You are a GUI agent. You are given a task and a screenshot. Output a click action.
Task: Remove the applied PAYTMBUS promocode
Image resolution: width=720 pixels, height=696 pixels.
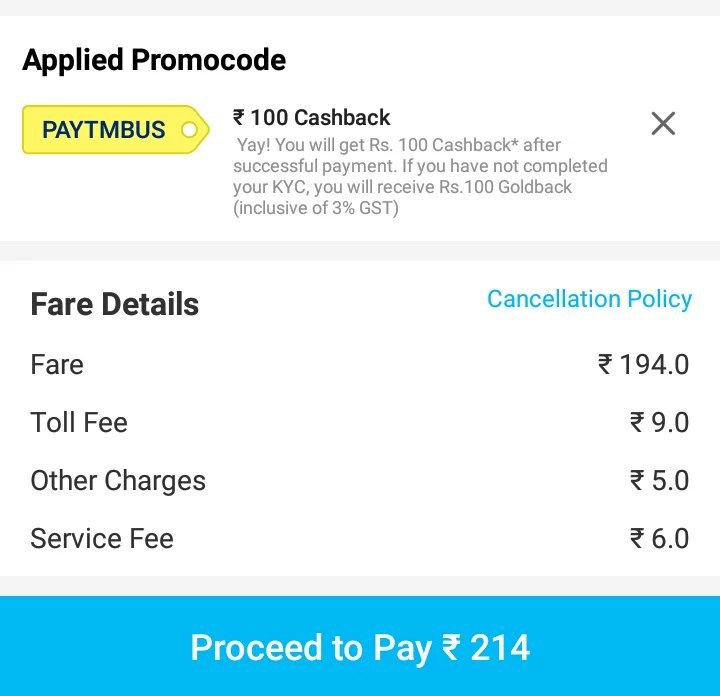[663, 124]
